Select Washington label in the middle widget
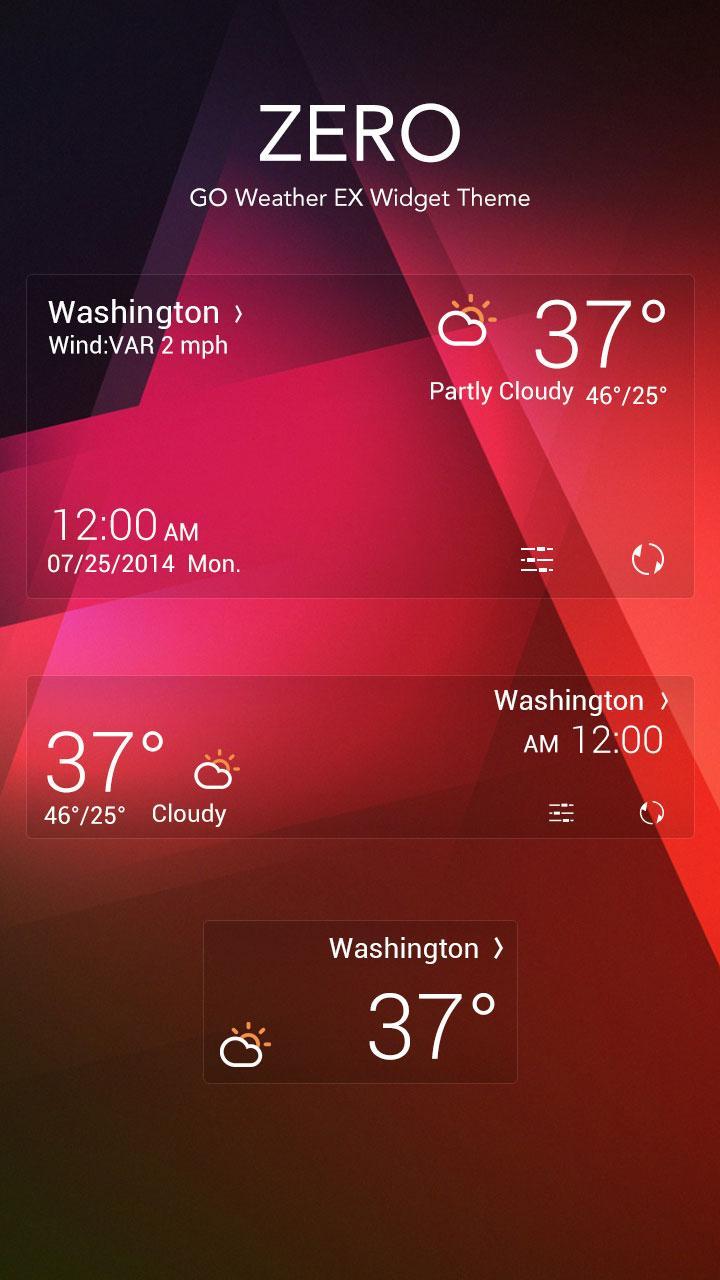This screenshot has height=1280, width=720. (567, 700)
